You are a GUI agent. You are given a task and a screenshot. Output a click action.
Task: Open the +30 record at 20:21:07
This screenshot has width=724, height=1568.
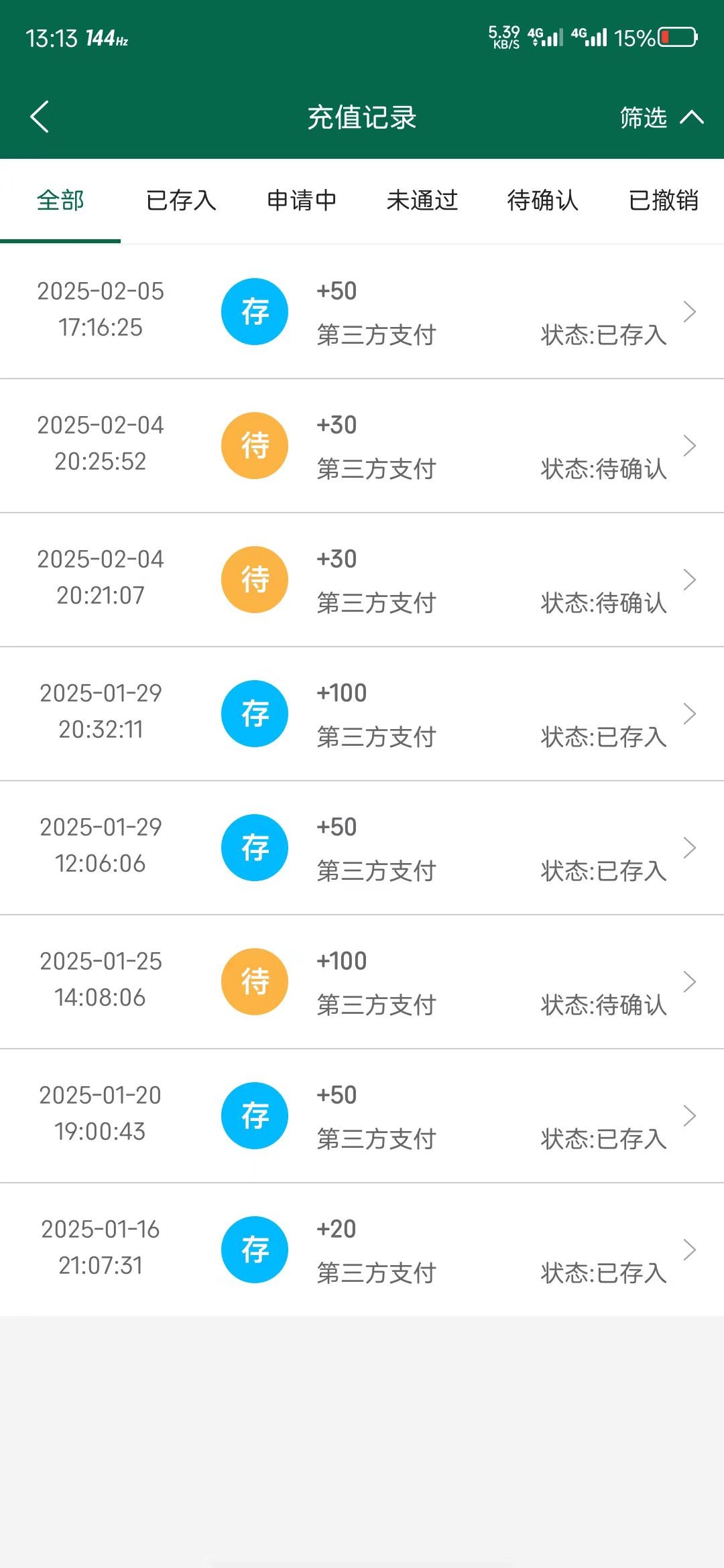click(362, 580)
